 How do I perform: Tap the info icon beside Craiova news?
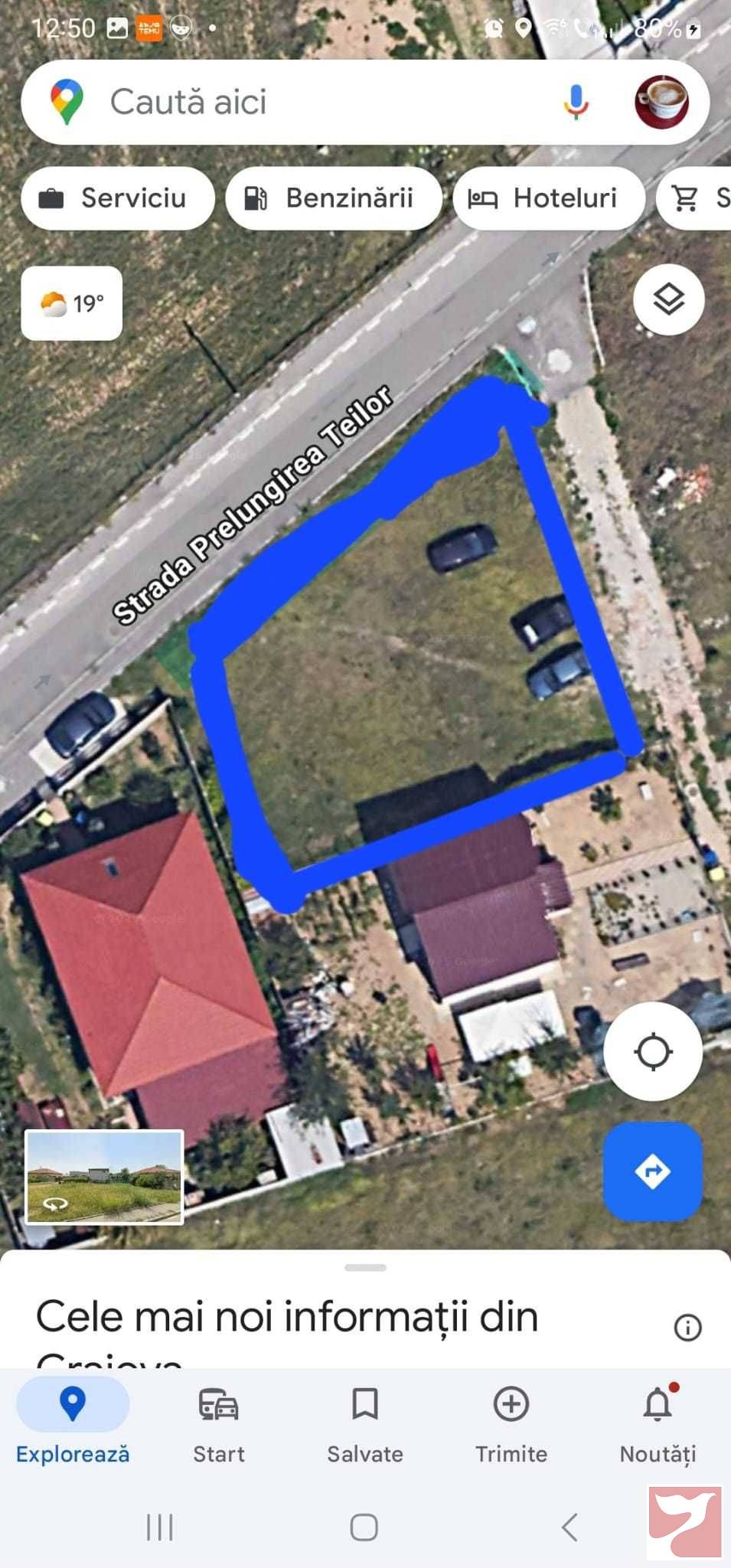tap(687, 1328)
